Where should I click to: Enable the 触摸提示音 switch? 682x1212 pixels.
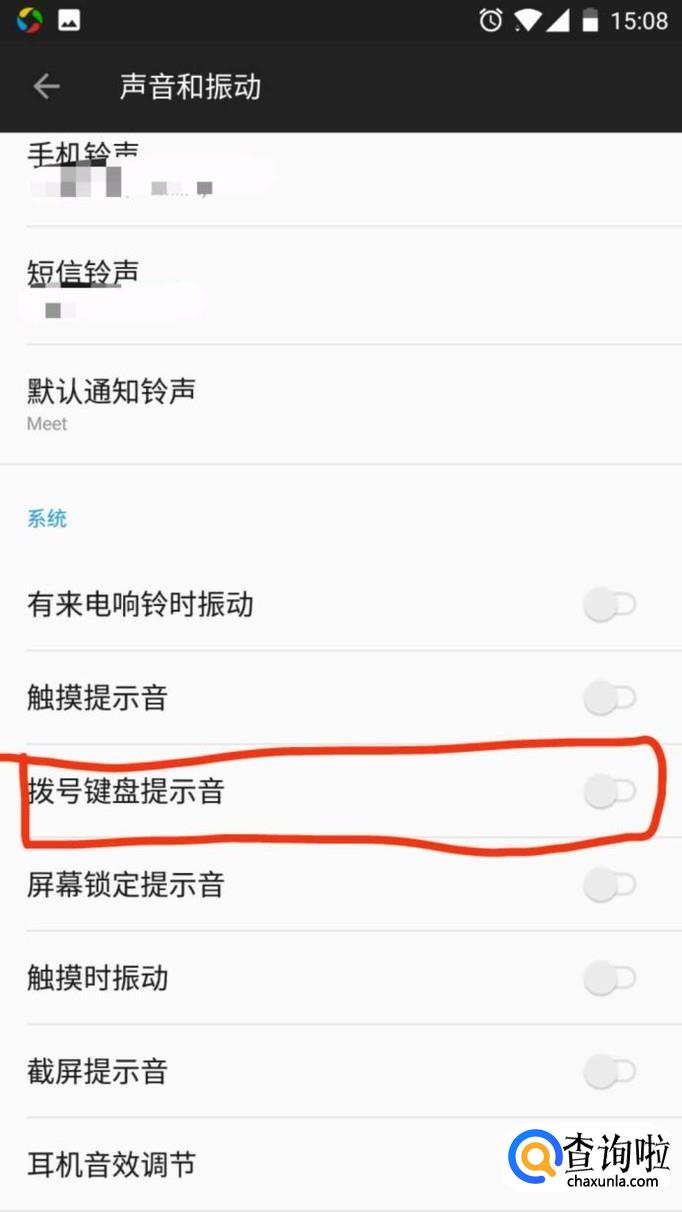pos(610,698)
